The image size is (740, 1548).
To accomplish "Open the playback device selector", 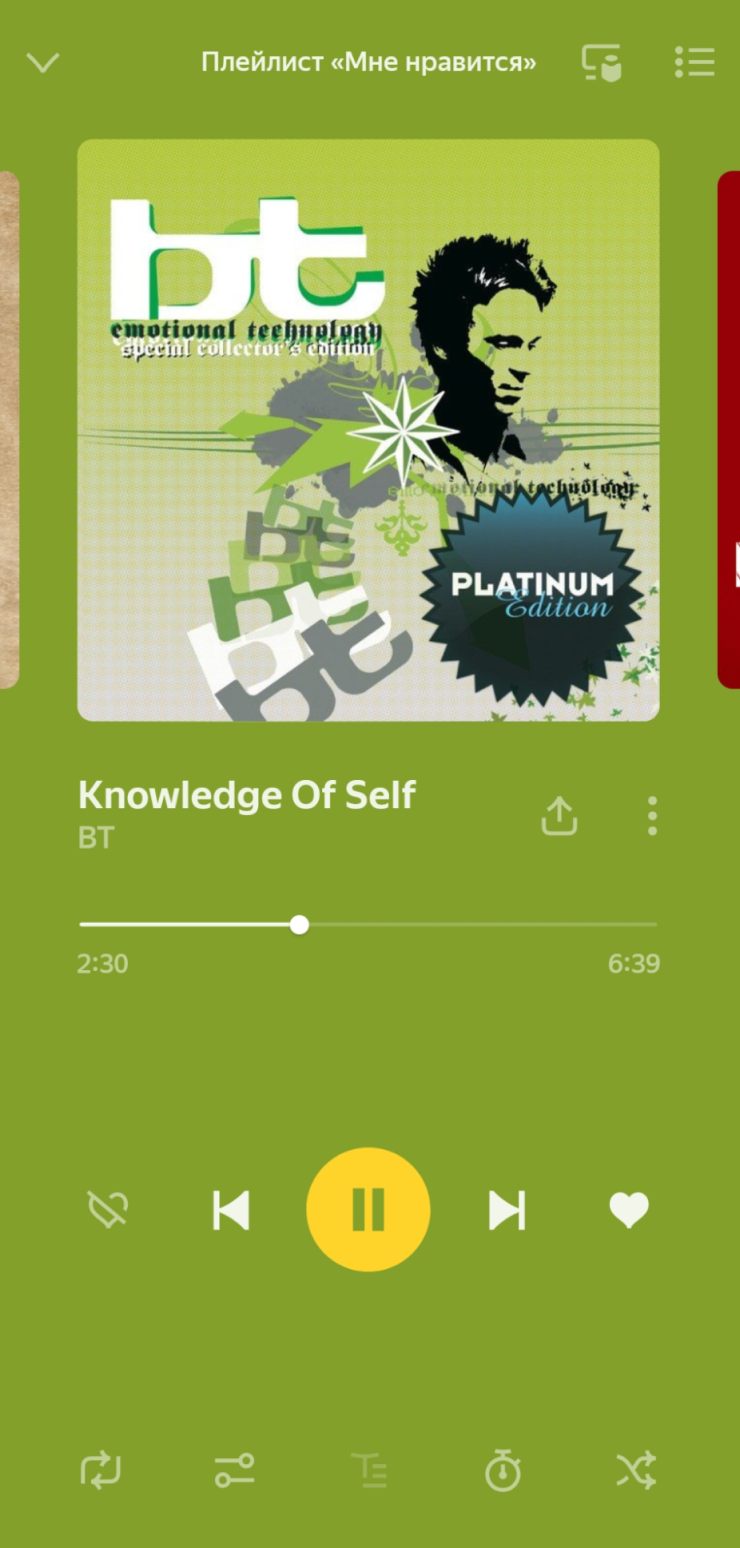I will point(602,63).
